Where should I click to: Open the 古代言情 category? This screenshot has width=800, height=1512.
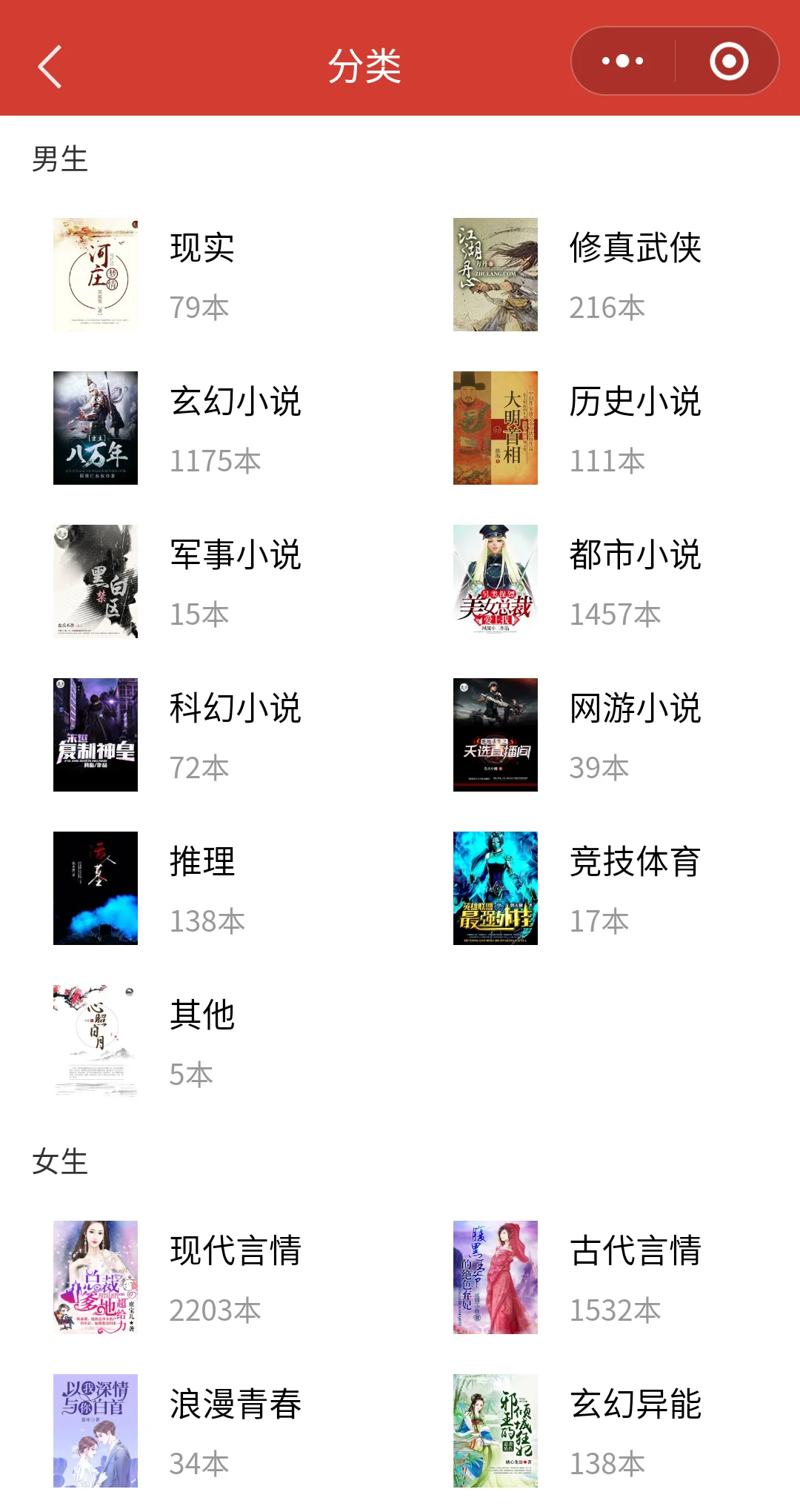[634, 1277]
